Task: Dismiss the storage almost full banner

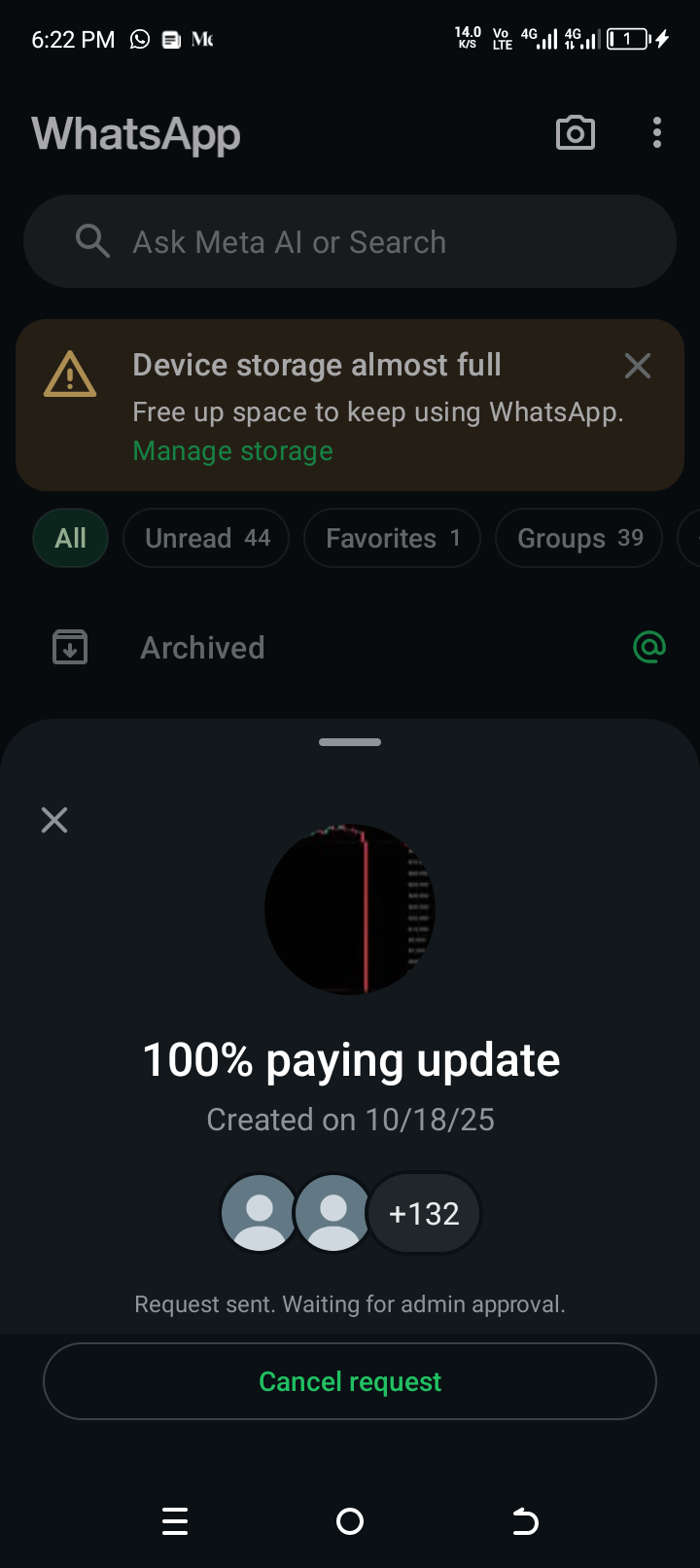Action: (638, 366)
